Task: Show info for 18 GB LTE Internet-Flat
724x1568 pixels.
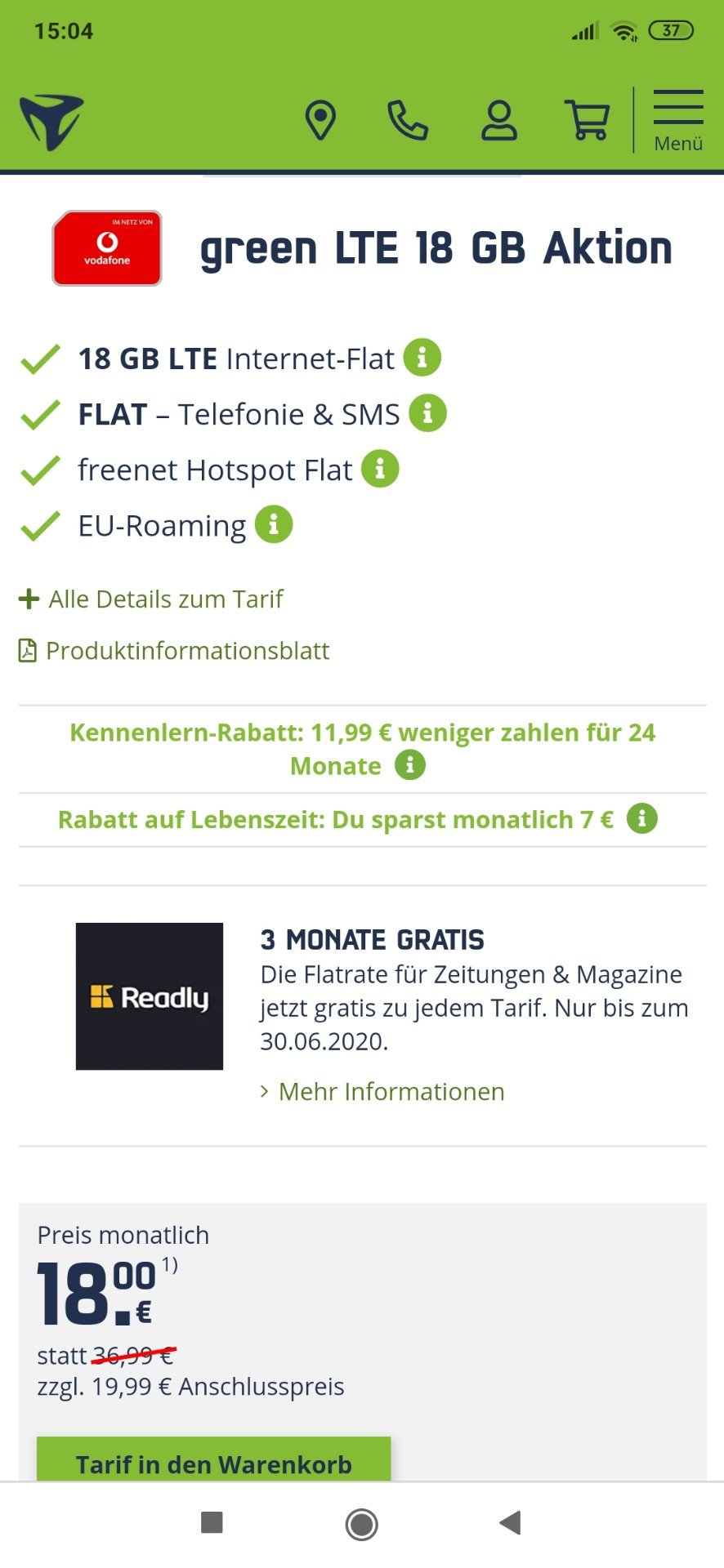Action: [422, 358]
